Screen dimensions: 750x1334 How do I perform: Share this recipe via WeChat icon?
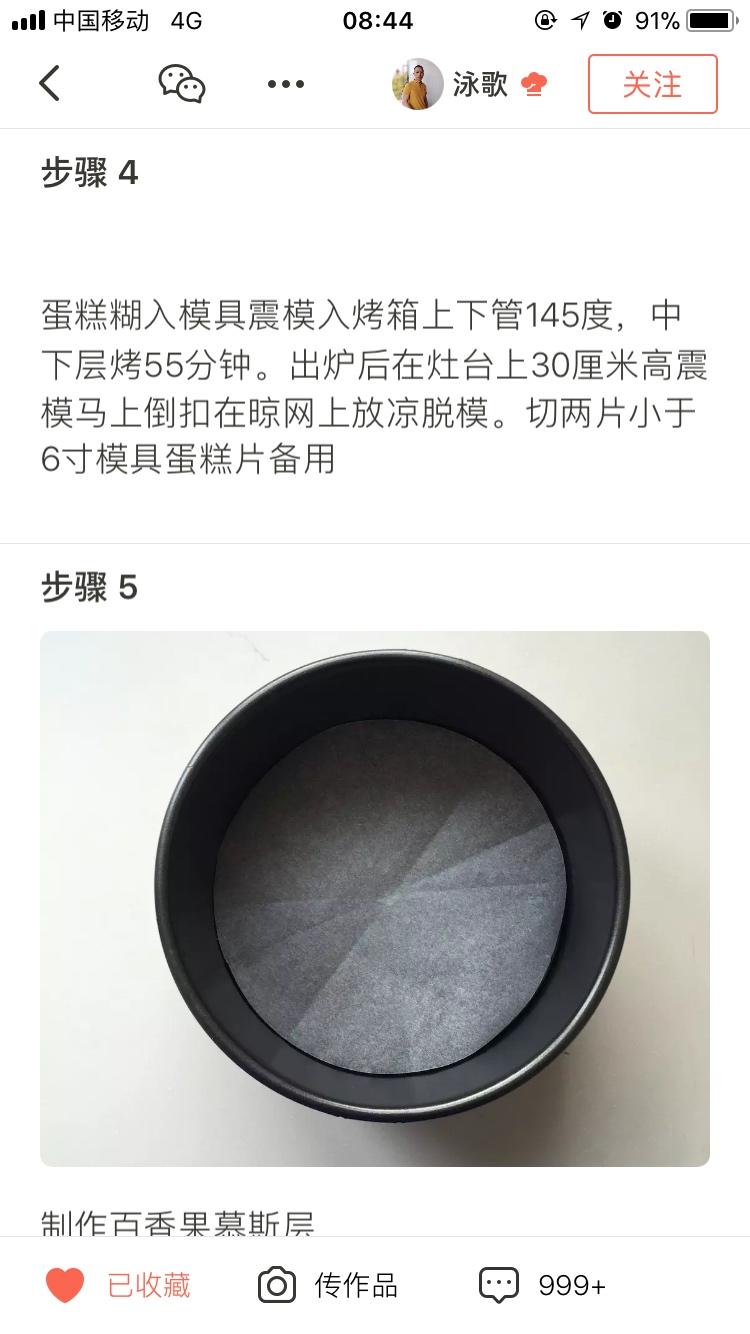tap(182, 84)
